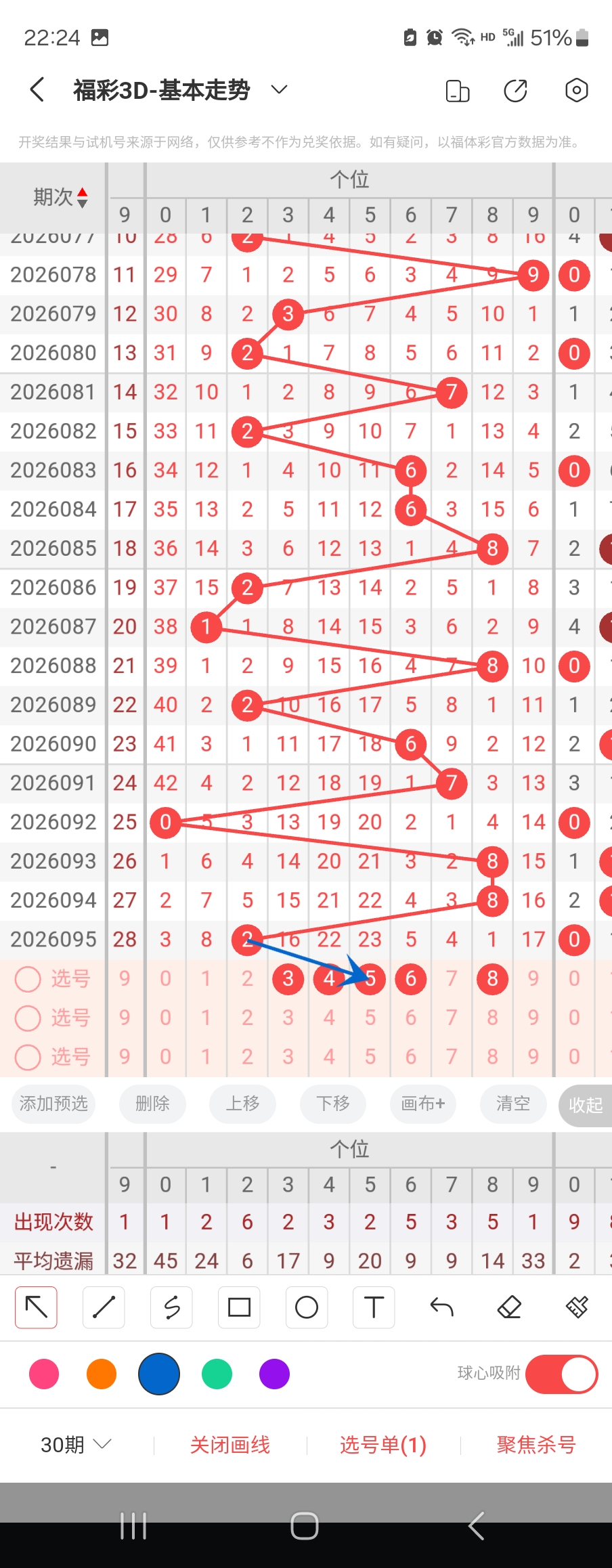612x1568 pixels.
Task: Tap 添加预选 button
Action: coord(53,1104)
